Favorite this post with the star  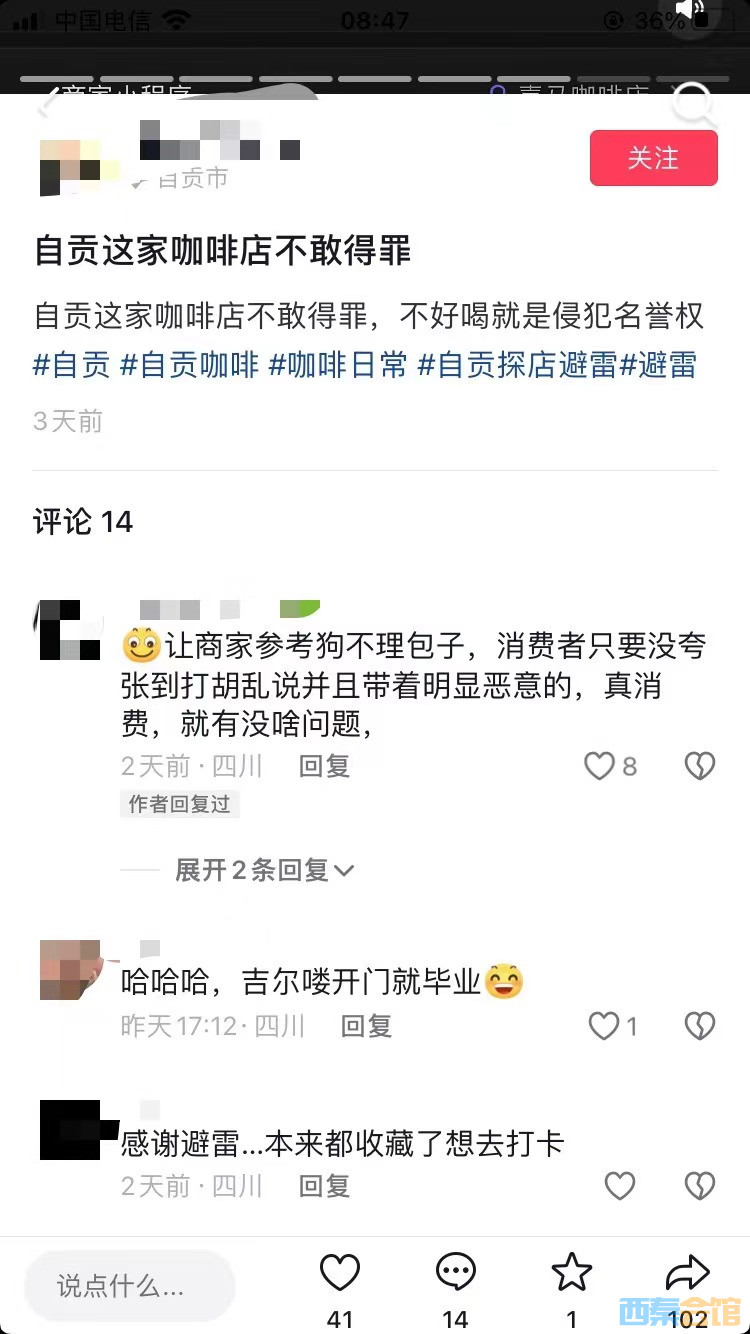click(x=572, y=1274)
